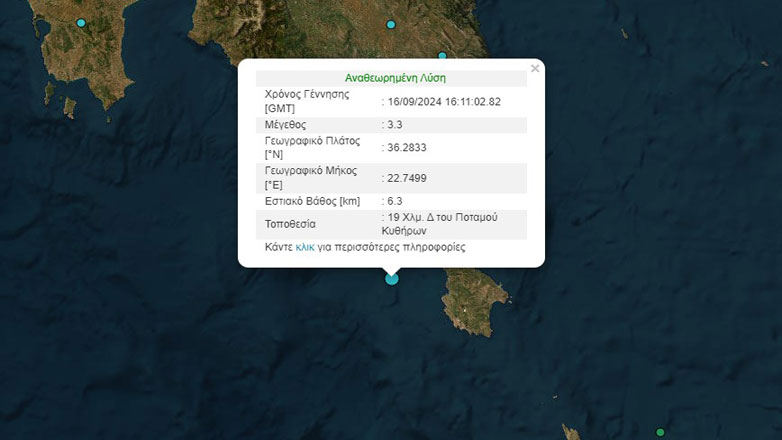
Task: Open the "κλικ" link for more information
Action: tap(305, 247)
